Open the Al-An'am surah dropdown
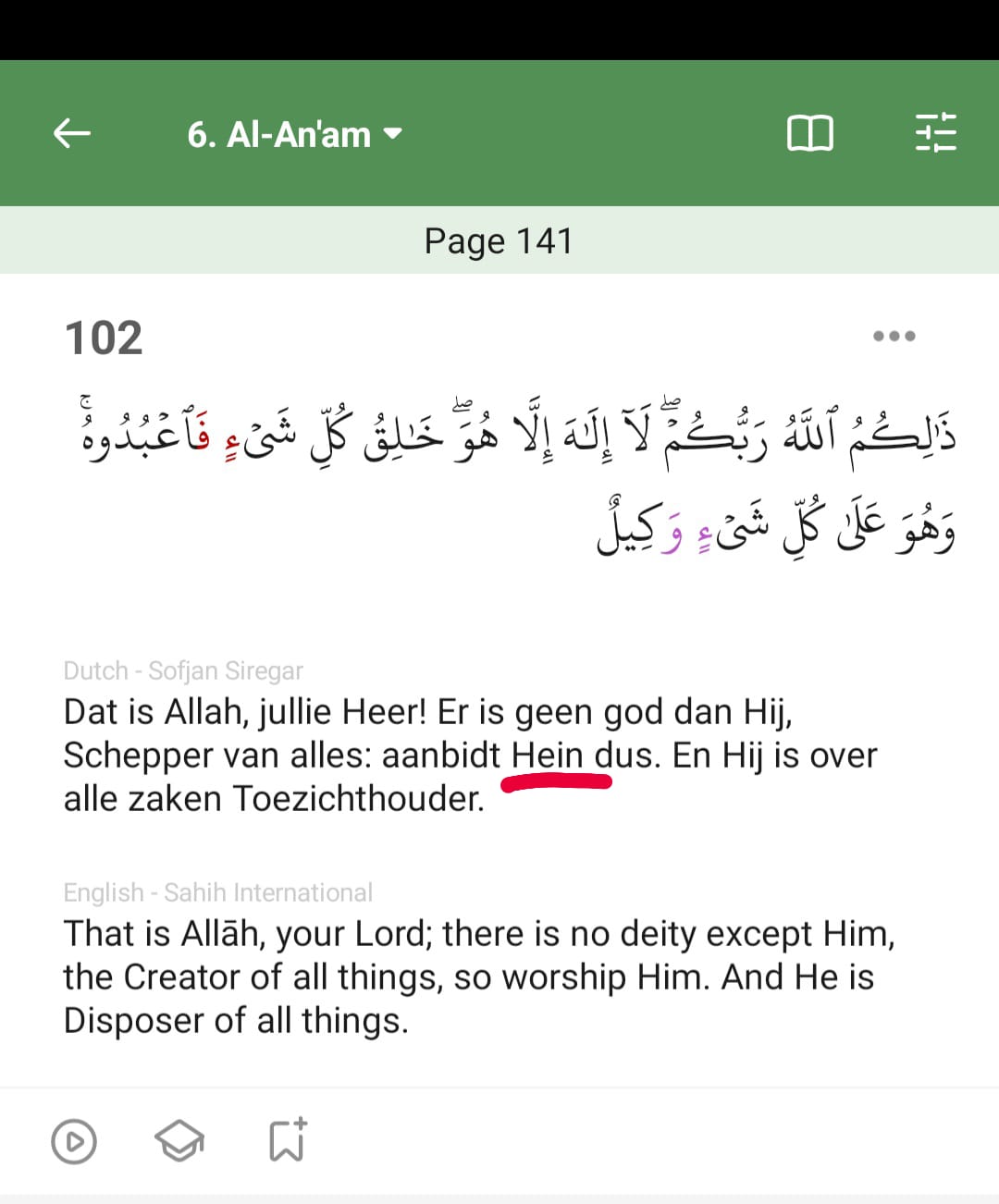The image size is (999, 1204). [294, 135]
